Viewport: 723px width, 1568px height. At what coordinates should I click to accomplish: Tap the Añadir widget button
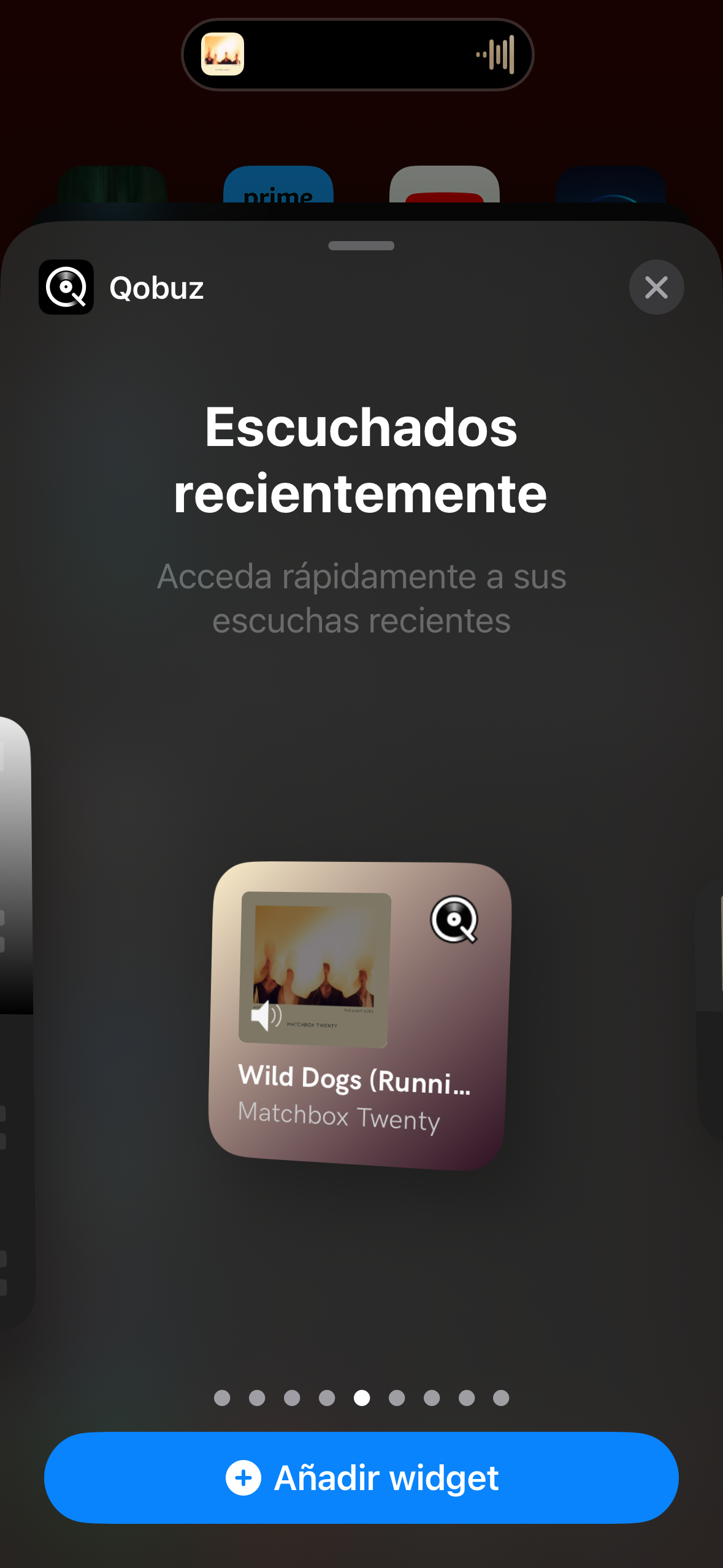(x=361, y=1477)
